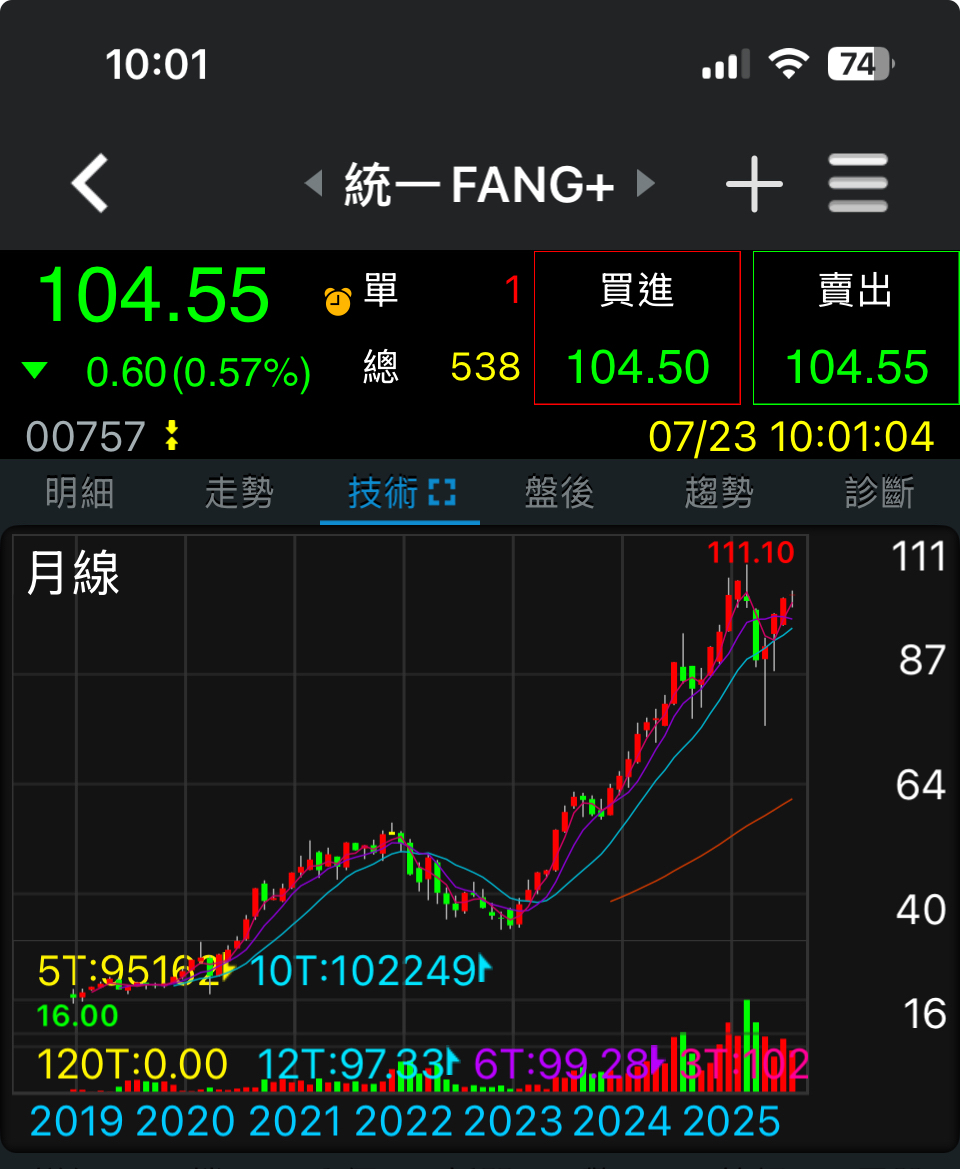
Task: Switch to the 走勢 tab
Action: [x=239, y=493]
